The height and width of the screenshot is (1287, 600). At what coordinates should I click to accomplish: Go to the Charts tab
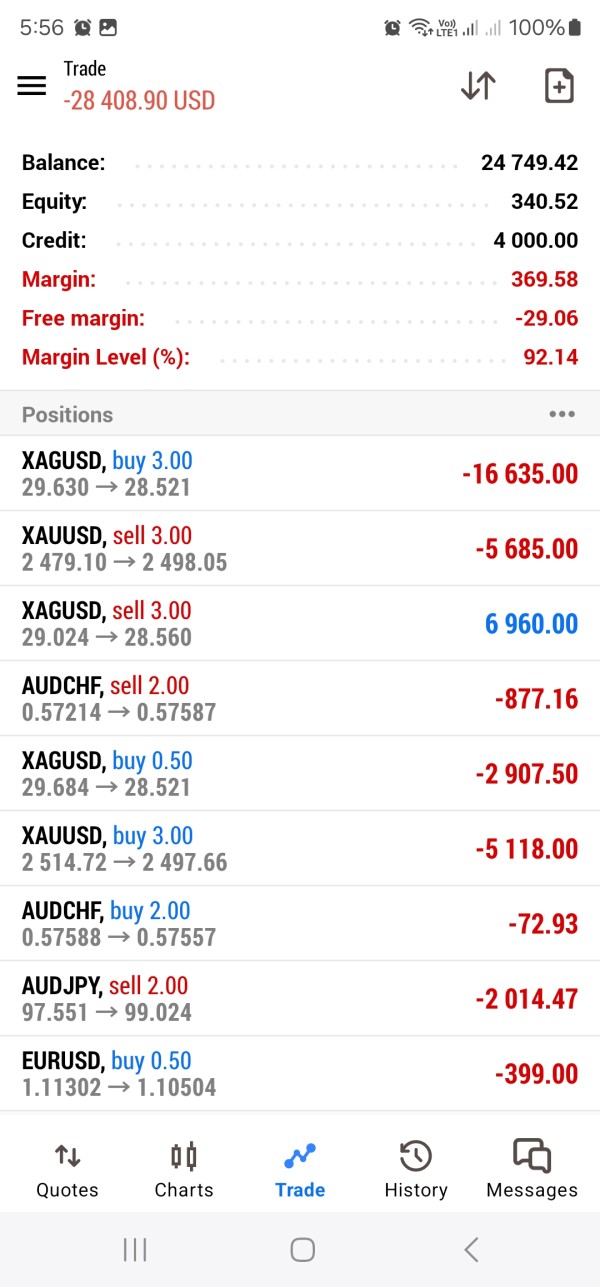point(184,1170)
